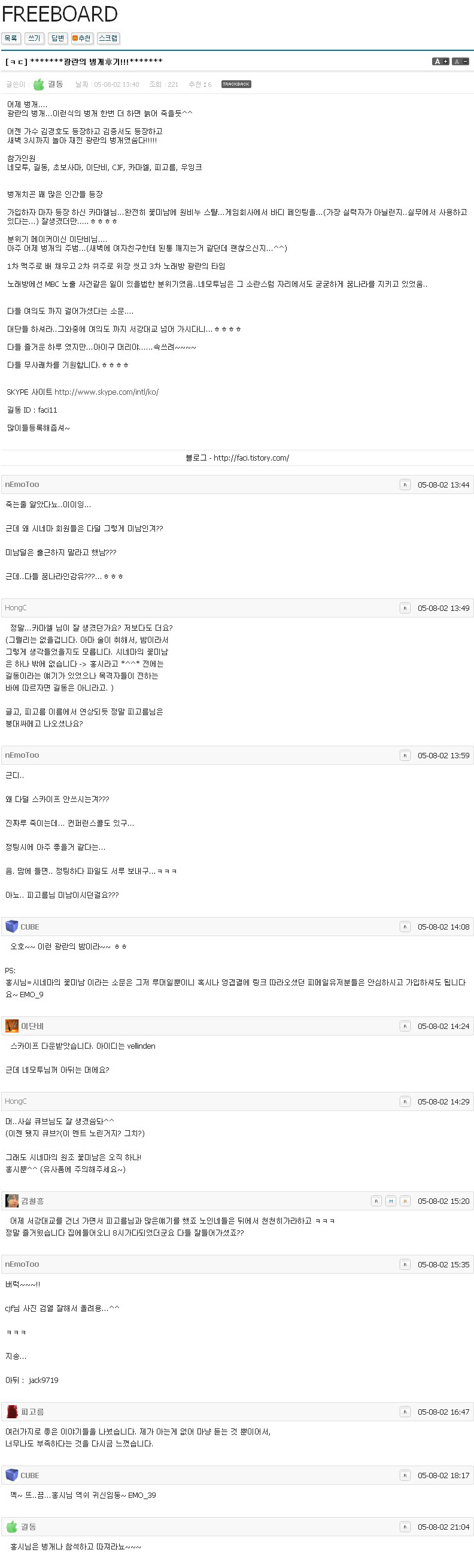Reply to 길동's 21:04 comment

[405, 1527]
